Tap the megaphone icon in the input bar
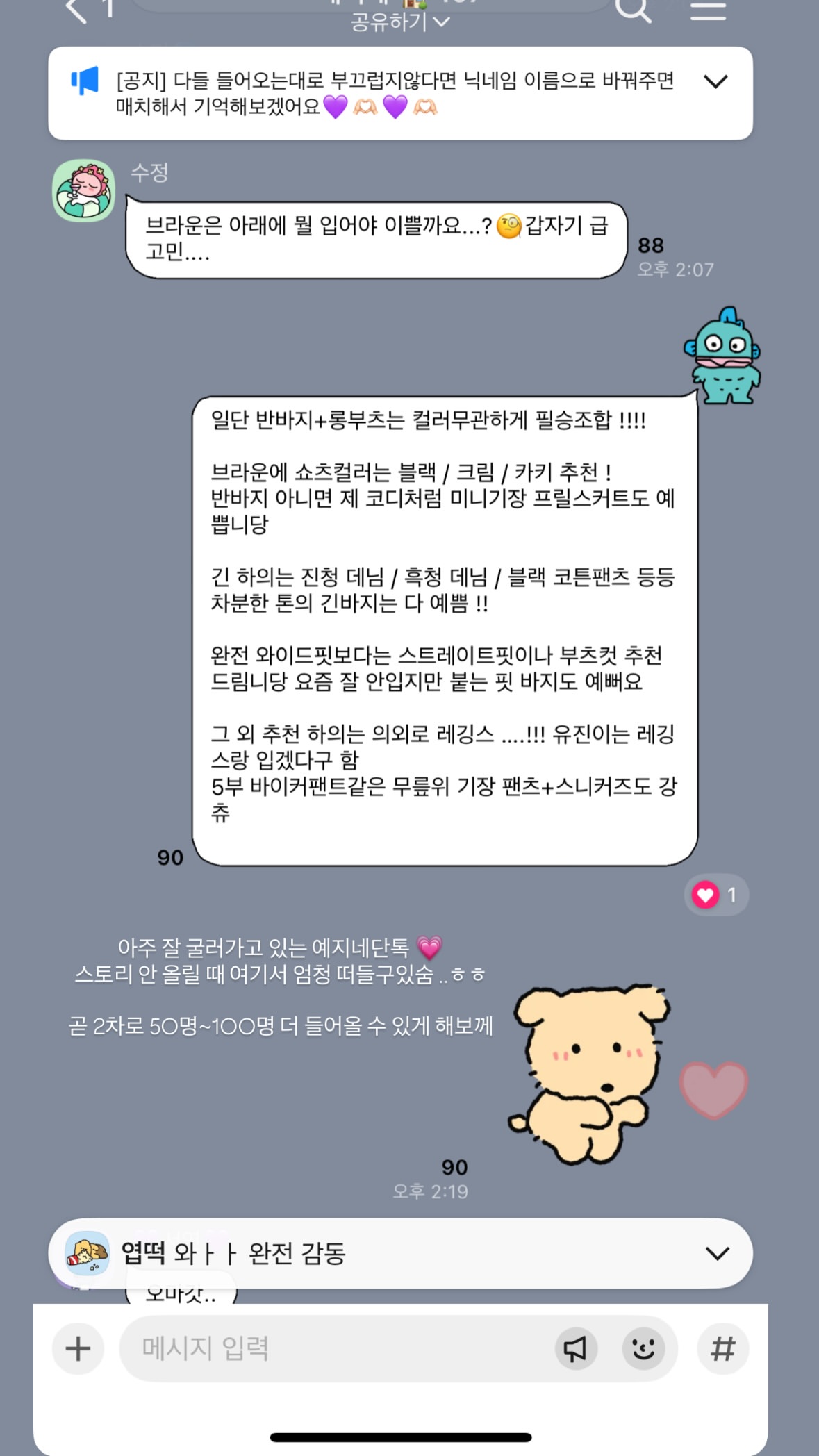The height and width of the screenshot is (1456, 819). pyautogui.click(x=576, y=1348)
